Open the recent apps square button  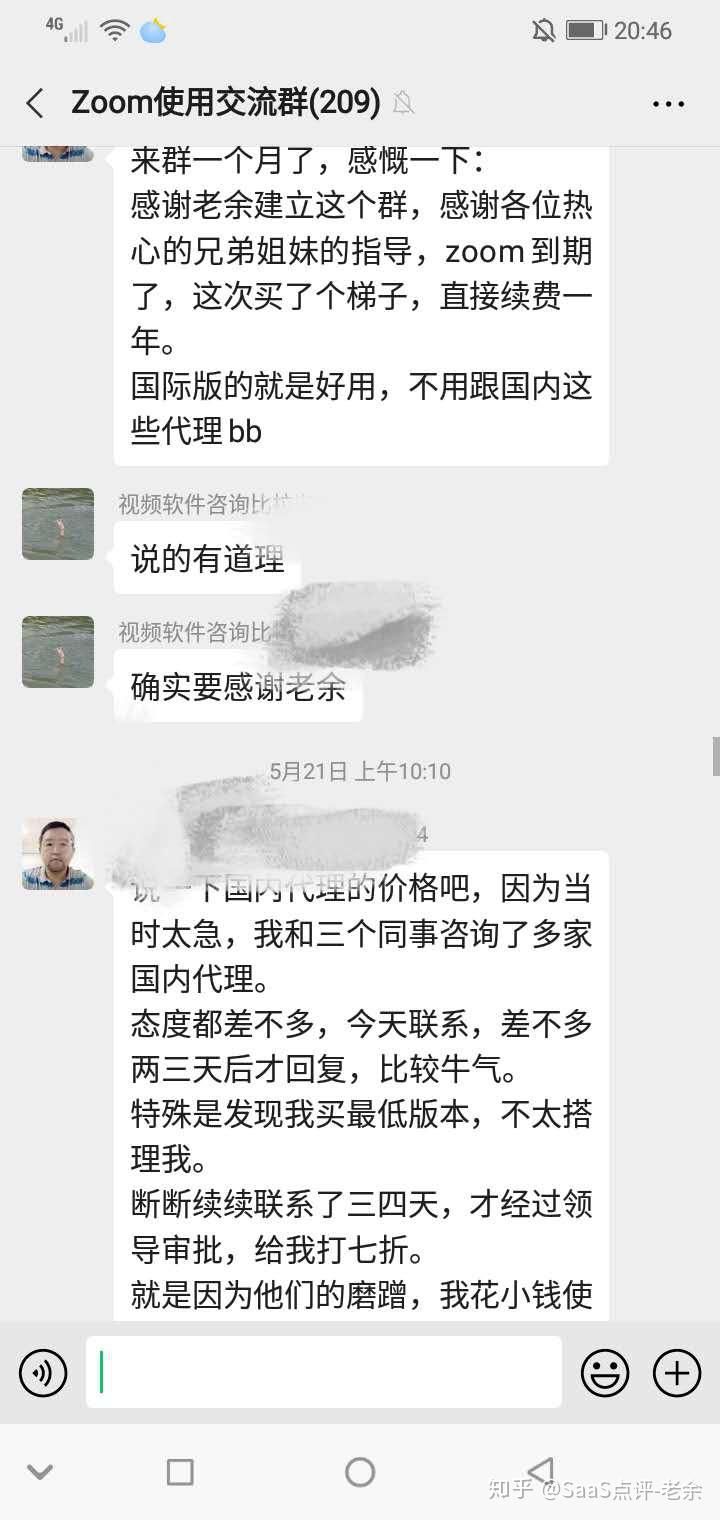point(180,1472)
